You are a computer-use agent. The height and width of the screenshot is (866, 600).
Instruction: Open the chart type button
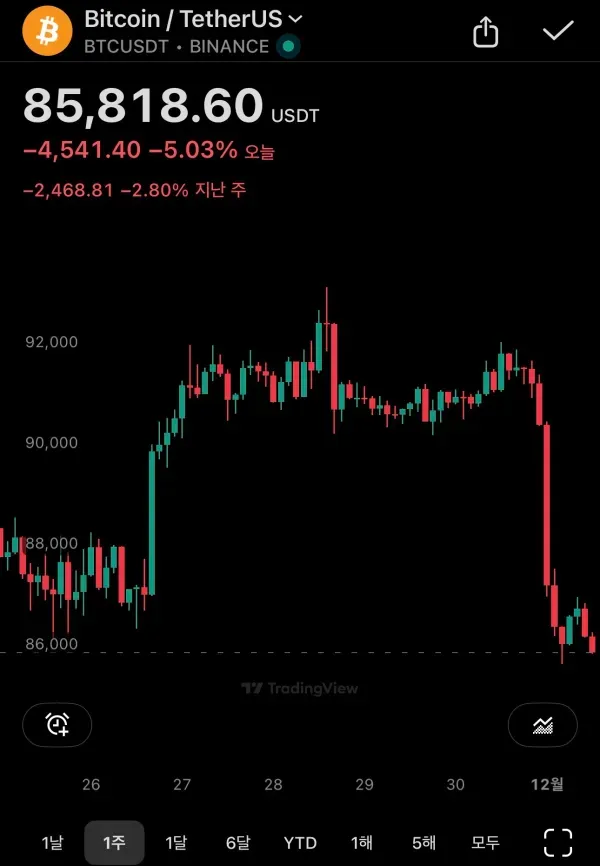[x=542, y=725]
